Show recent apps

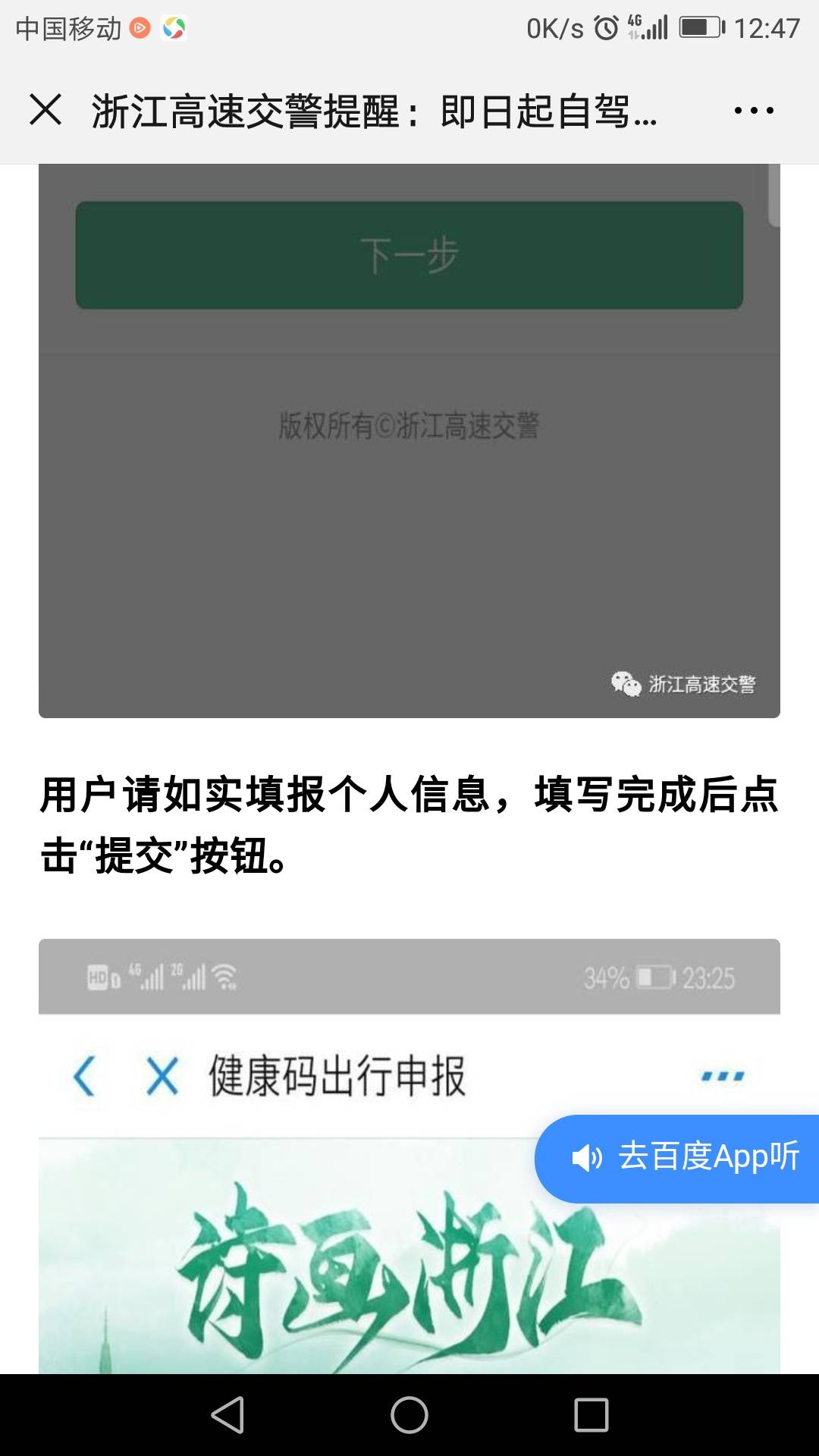tap(591, 1415)
